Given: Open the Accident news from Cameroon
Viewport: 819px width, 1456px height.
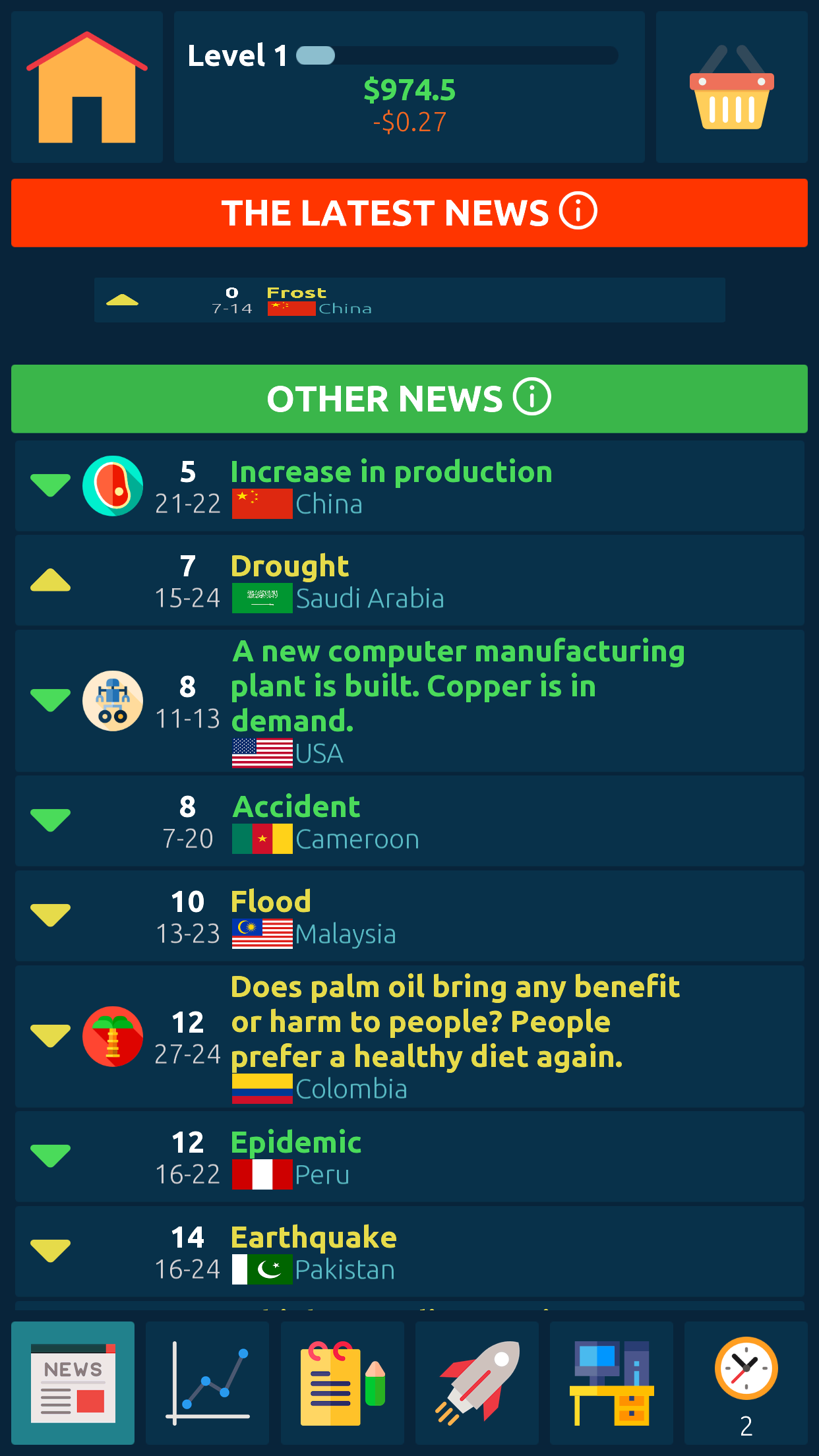Looking at the screenshot, I should [409, 822].
